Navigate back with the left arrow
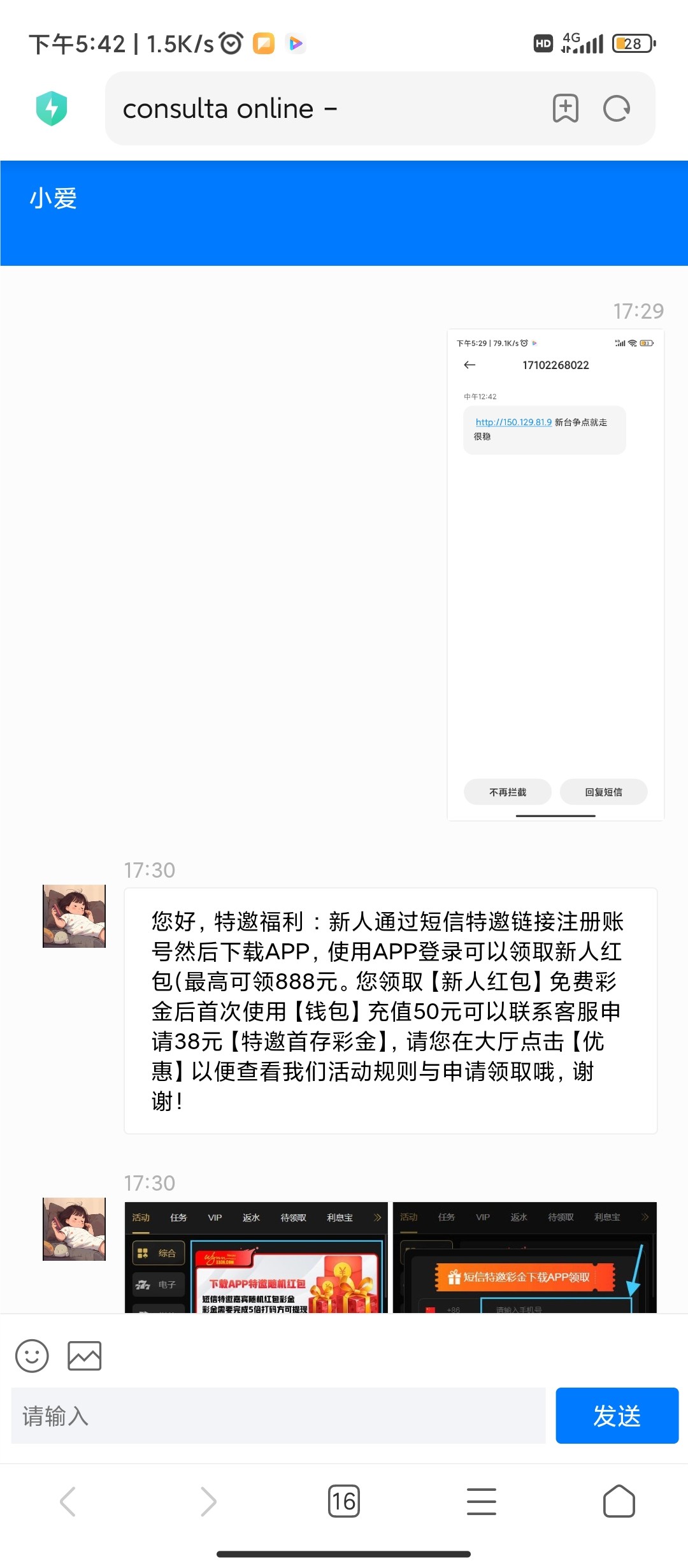This screenshot has height=1568, width=688. 69,1502
